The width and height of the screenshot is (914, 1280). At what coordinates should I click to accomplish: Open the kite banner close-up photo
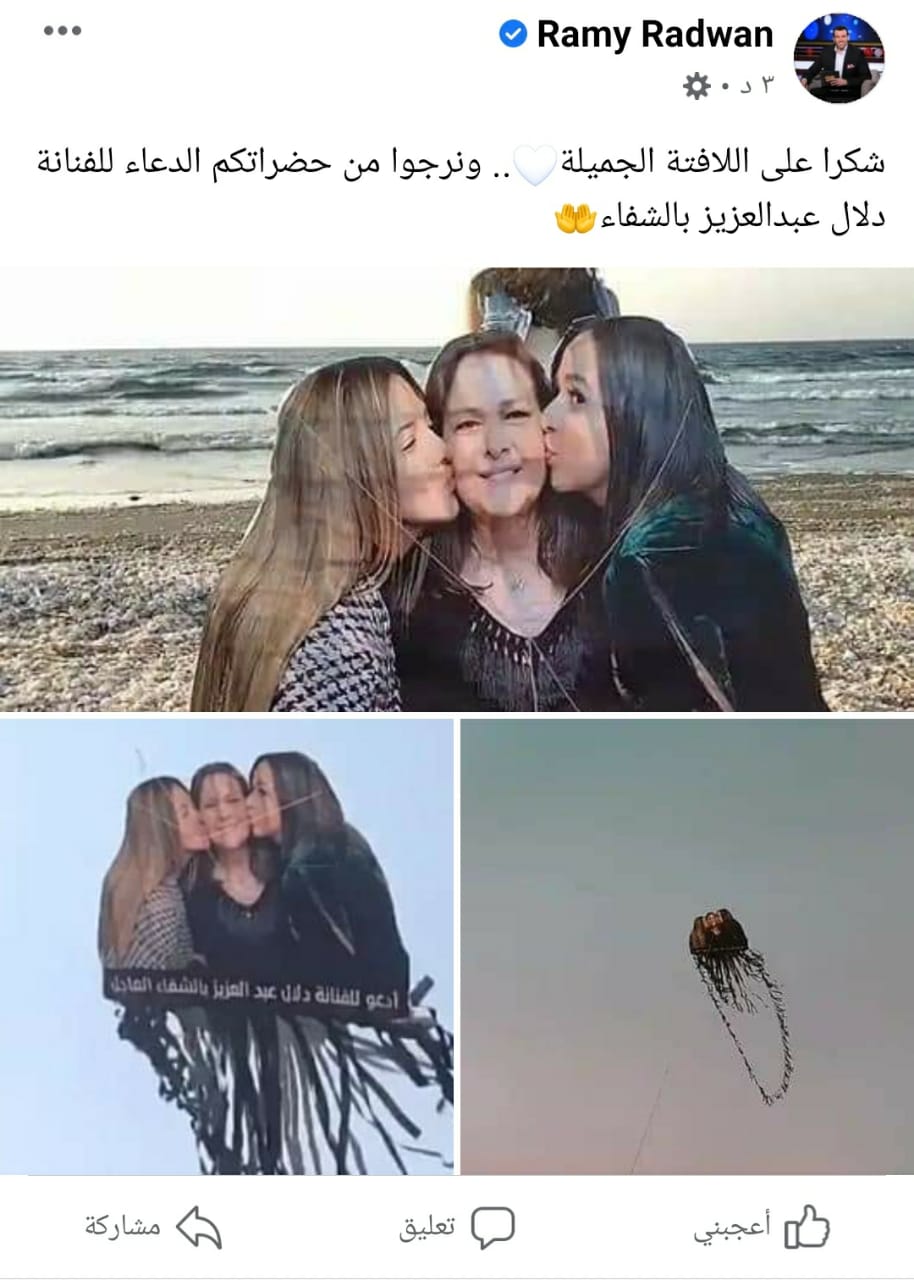pos(226,946)
